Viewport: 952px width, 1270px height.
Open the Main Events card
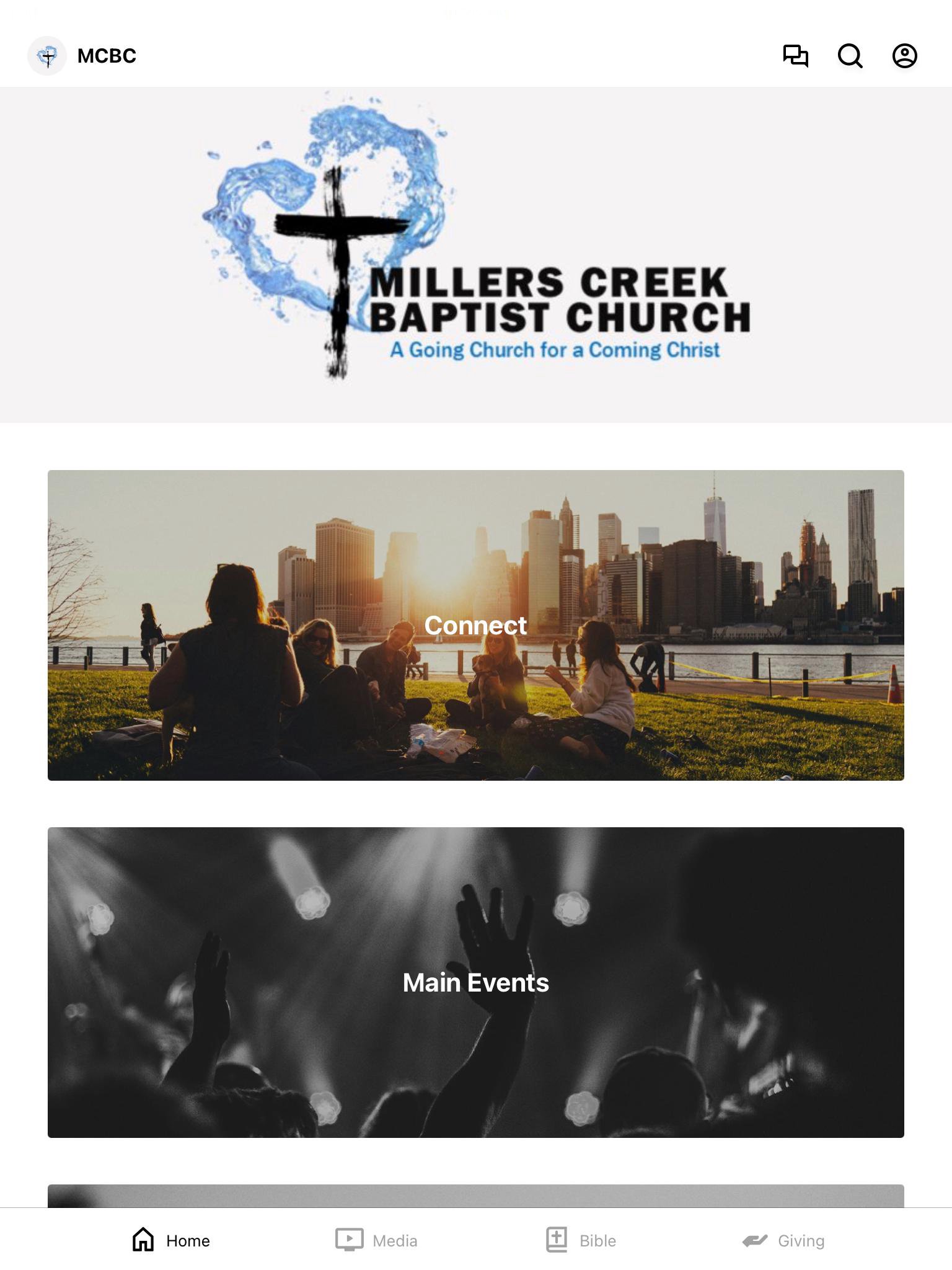point(475,982)
